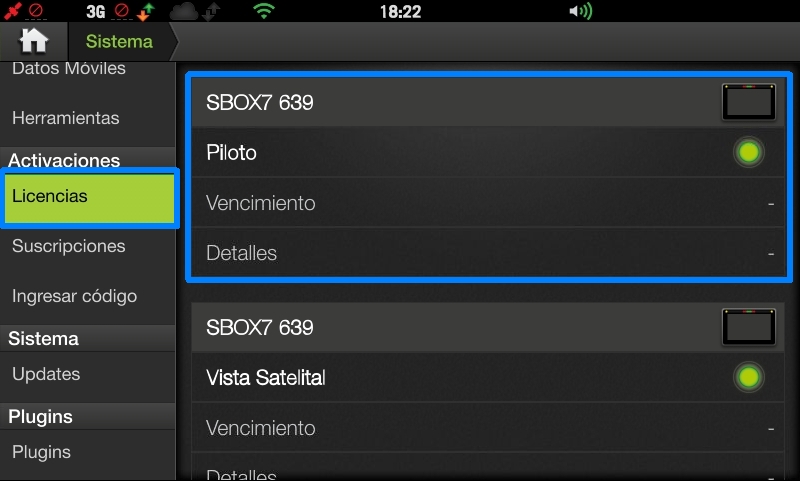Go to the home screen icon
Screen dimensions: 800x481
tap(34, 41)
